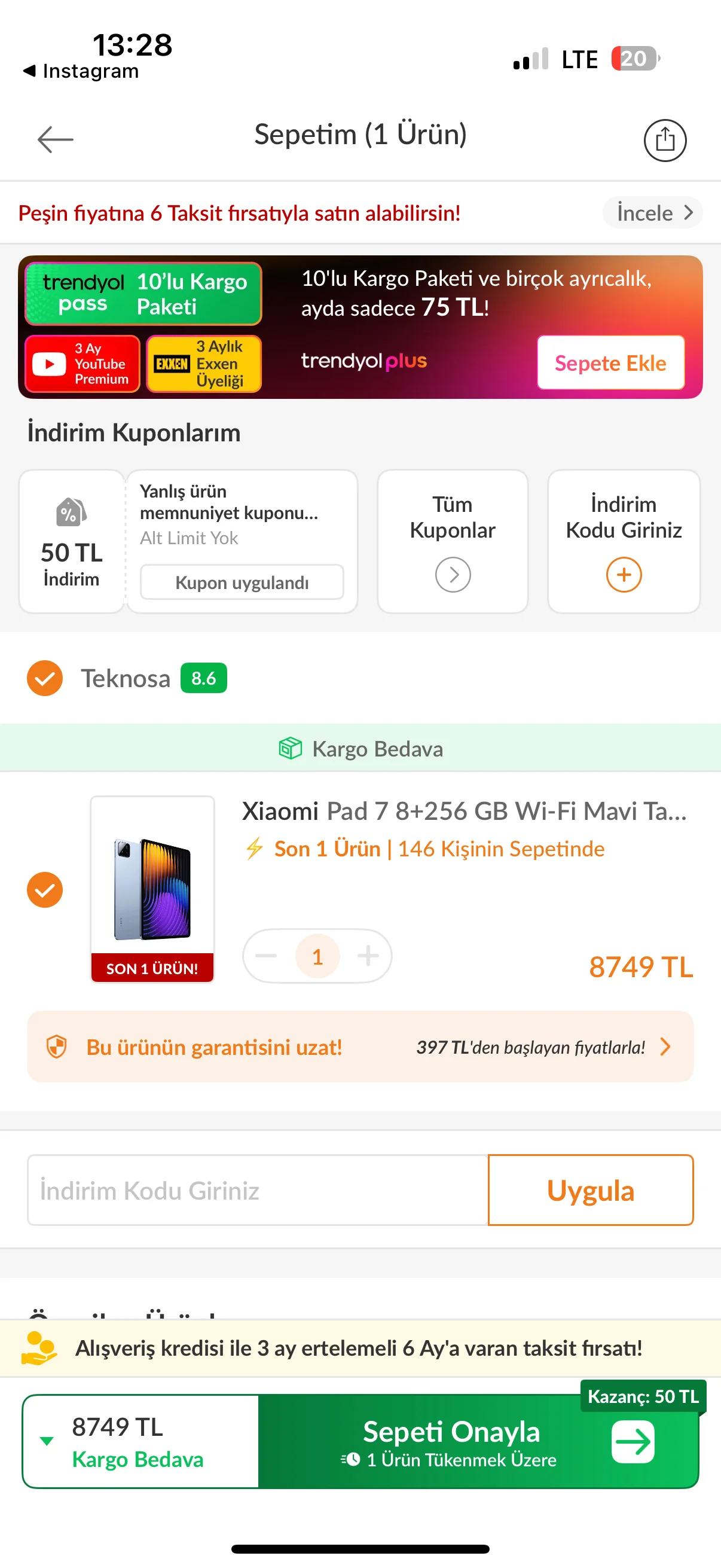Open the Alışveriş kredisi installment banner

(x=360, y=1348)
